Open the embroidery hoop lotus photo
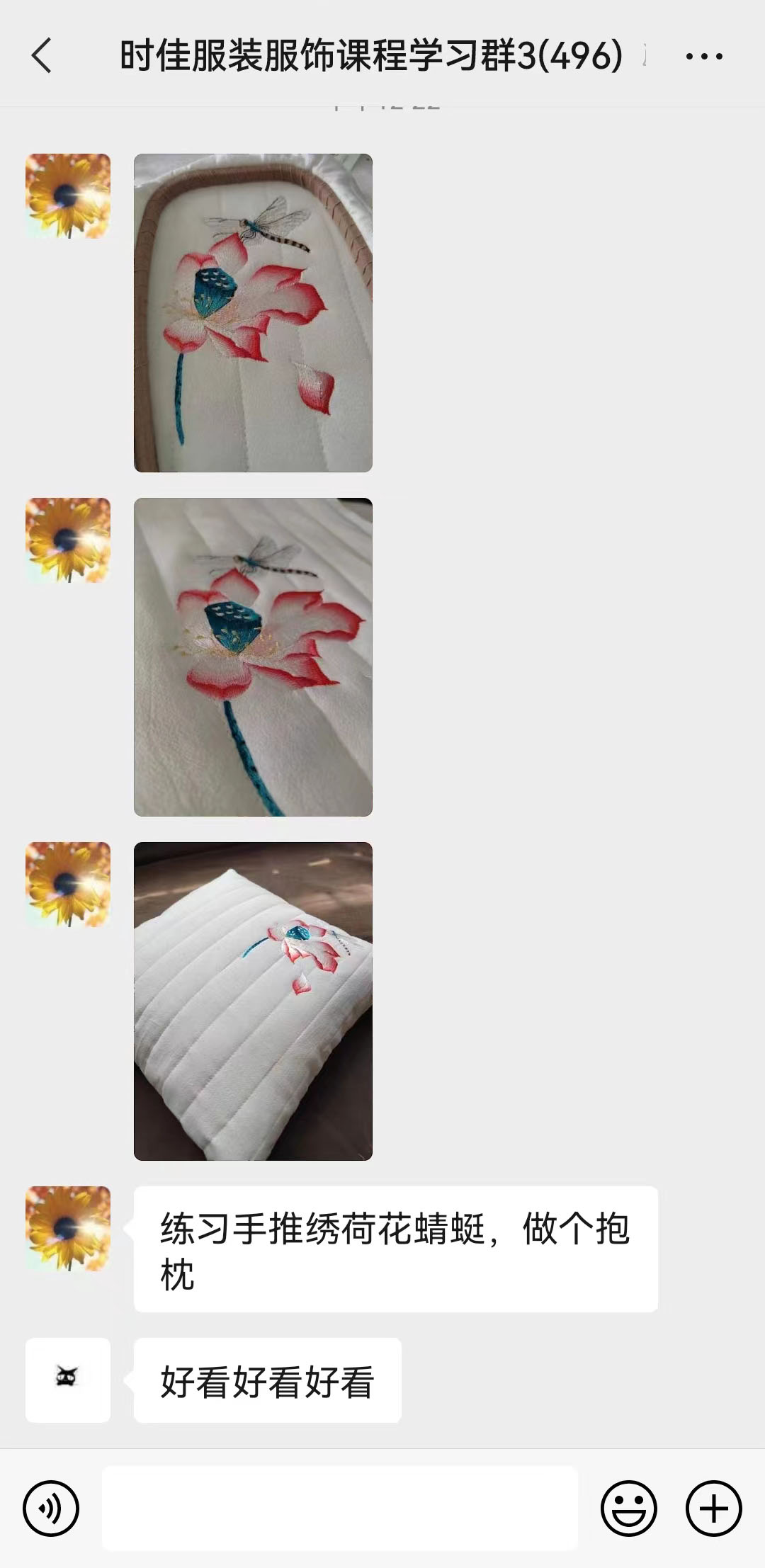This screenshot has width=765, height=1568. tap(253, 313)
